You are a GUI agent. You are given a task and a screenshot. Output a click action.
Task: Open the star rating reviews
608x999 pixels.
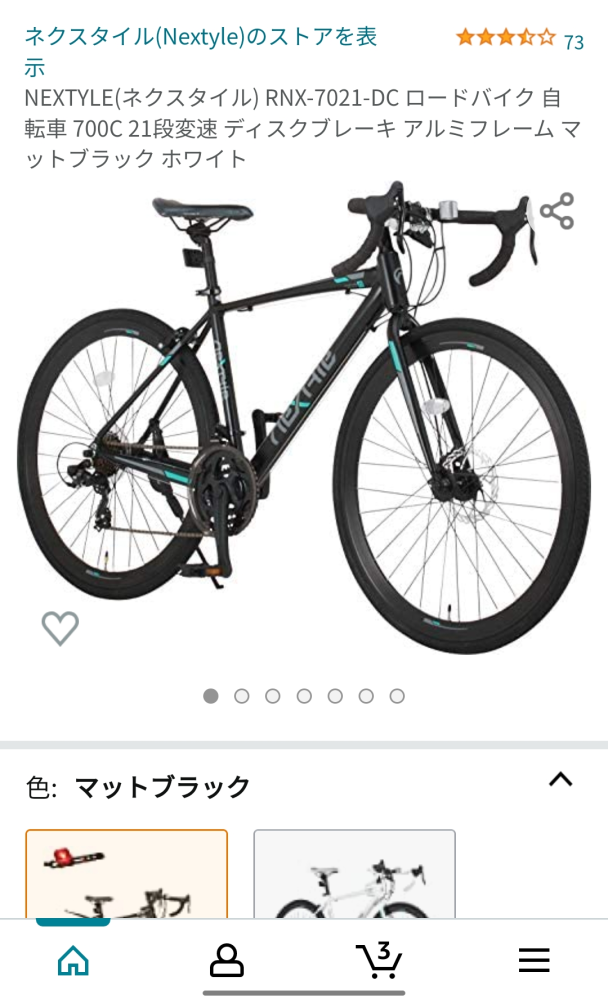520,40
